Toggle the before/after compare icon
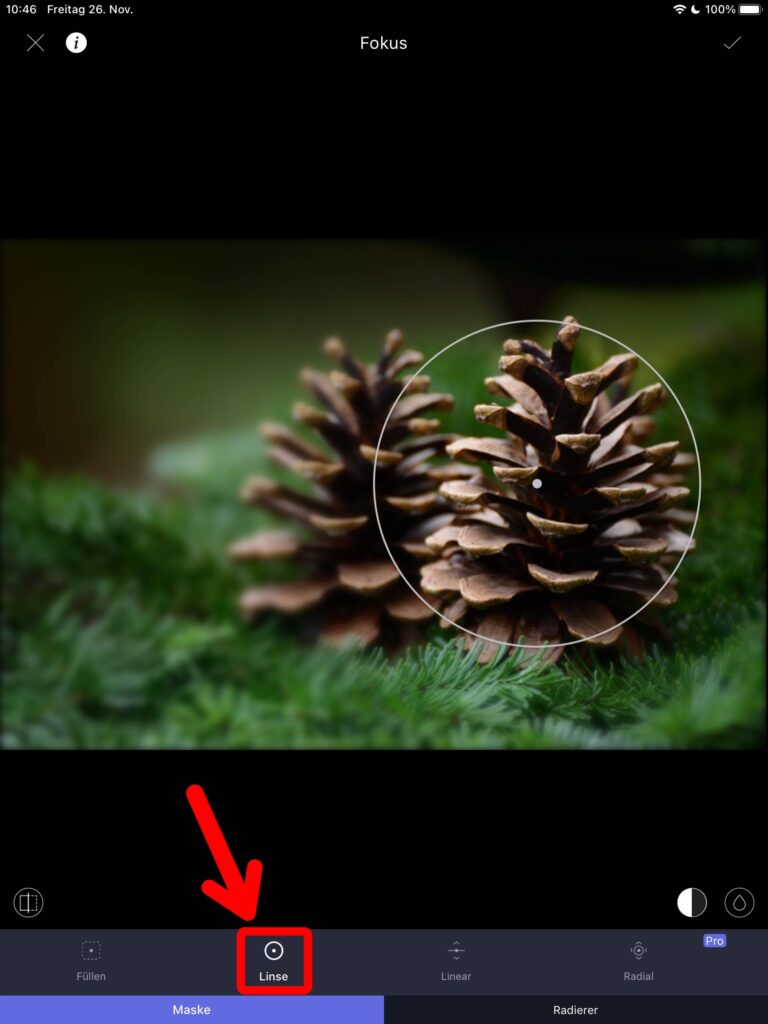Screen dimensions: 768x1024 (x=28, y=903)
